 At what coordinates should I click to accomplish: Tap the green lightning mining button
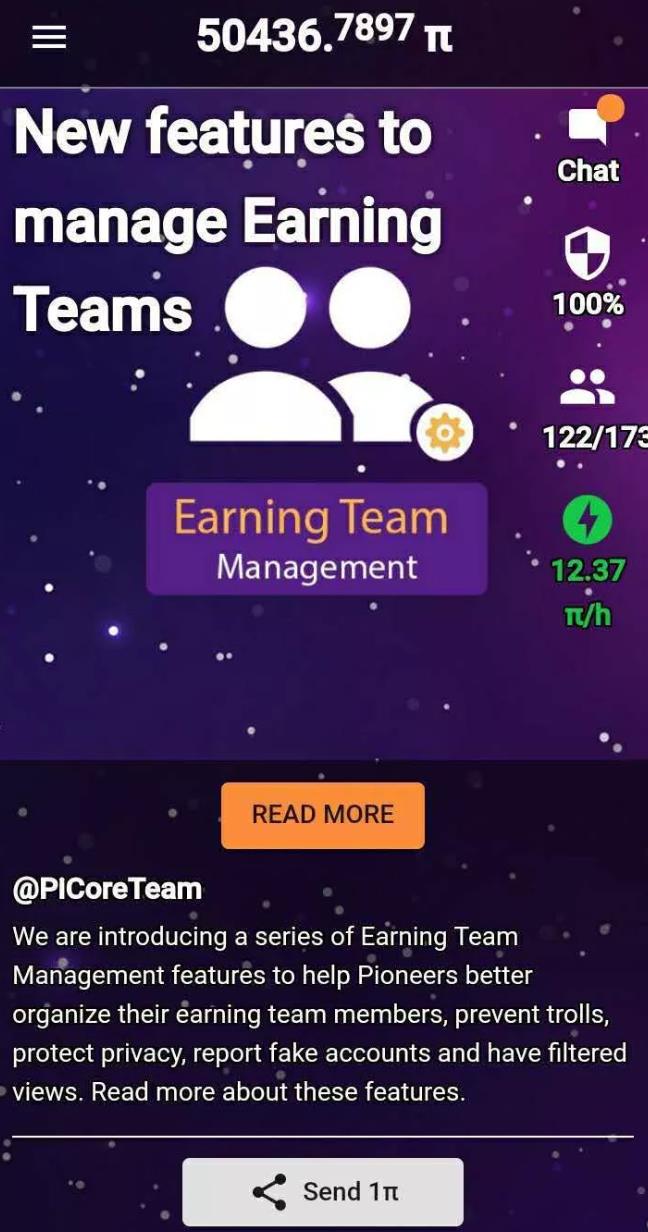click(x=587, y=520)
